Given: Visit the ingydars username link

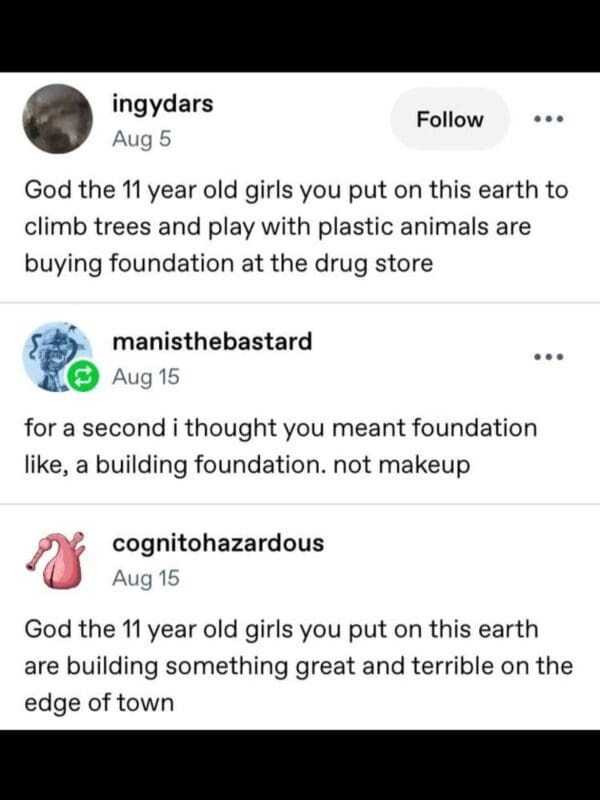Looking at the screenshot, I should (163, 104).
